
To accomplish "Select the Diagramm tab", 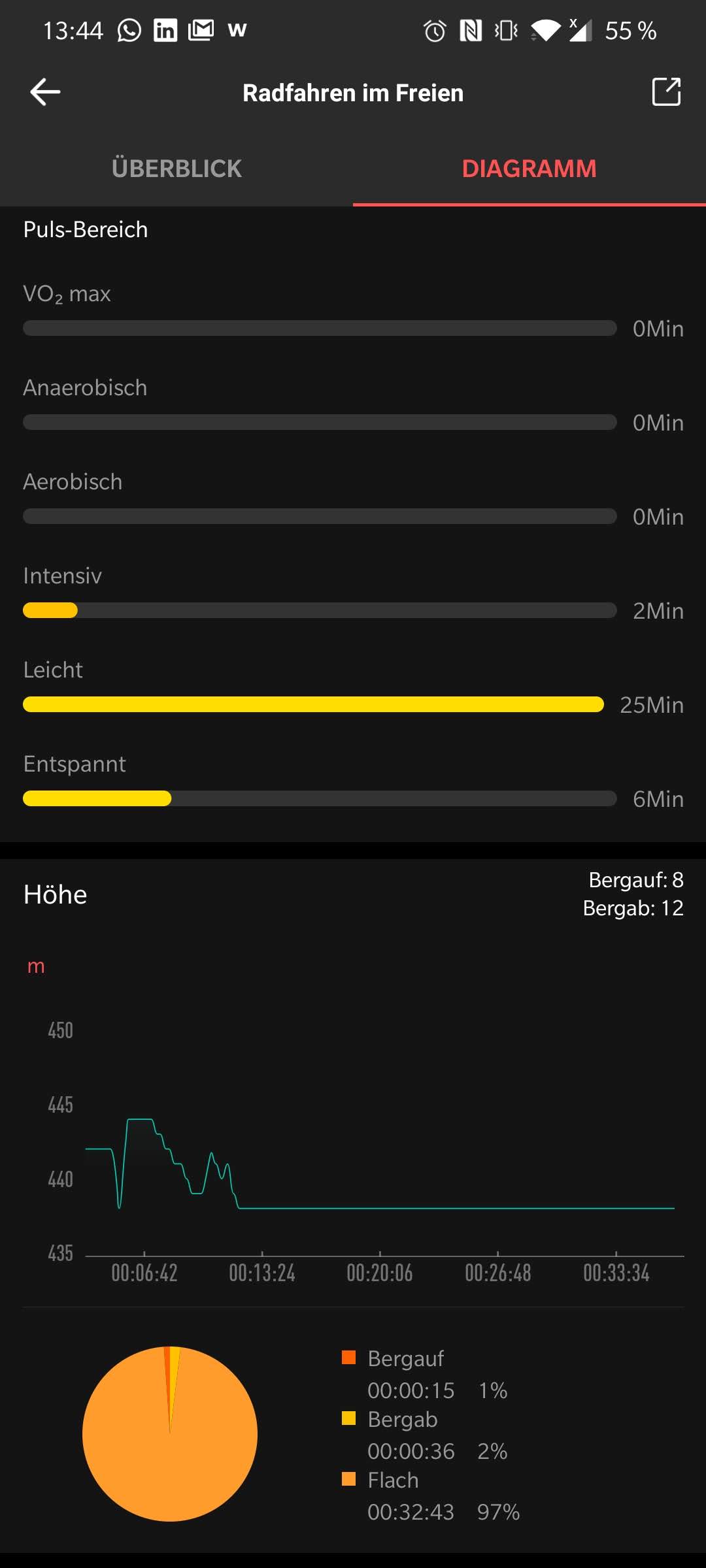I will coord(529,169).
